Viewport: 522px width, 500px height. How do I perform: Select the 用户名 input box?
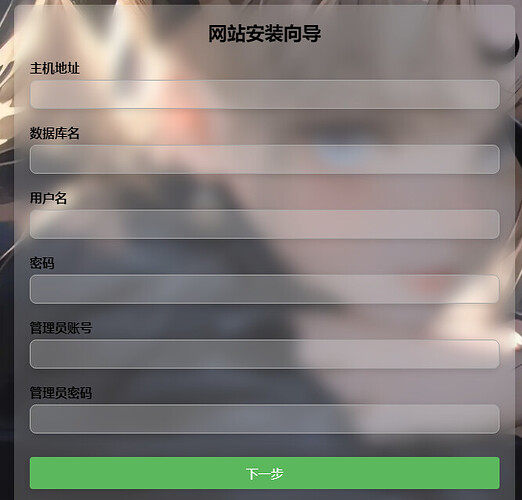(264, 224)
